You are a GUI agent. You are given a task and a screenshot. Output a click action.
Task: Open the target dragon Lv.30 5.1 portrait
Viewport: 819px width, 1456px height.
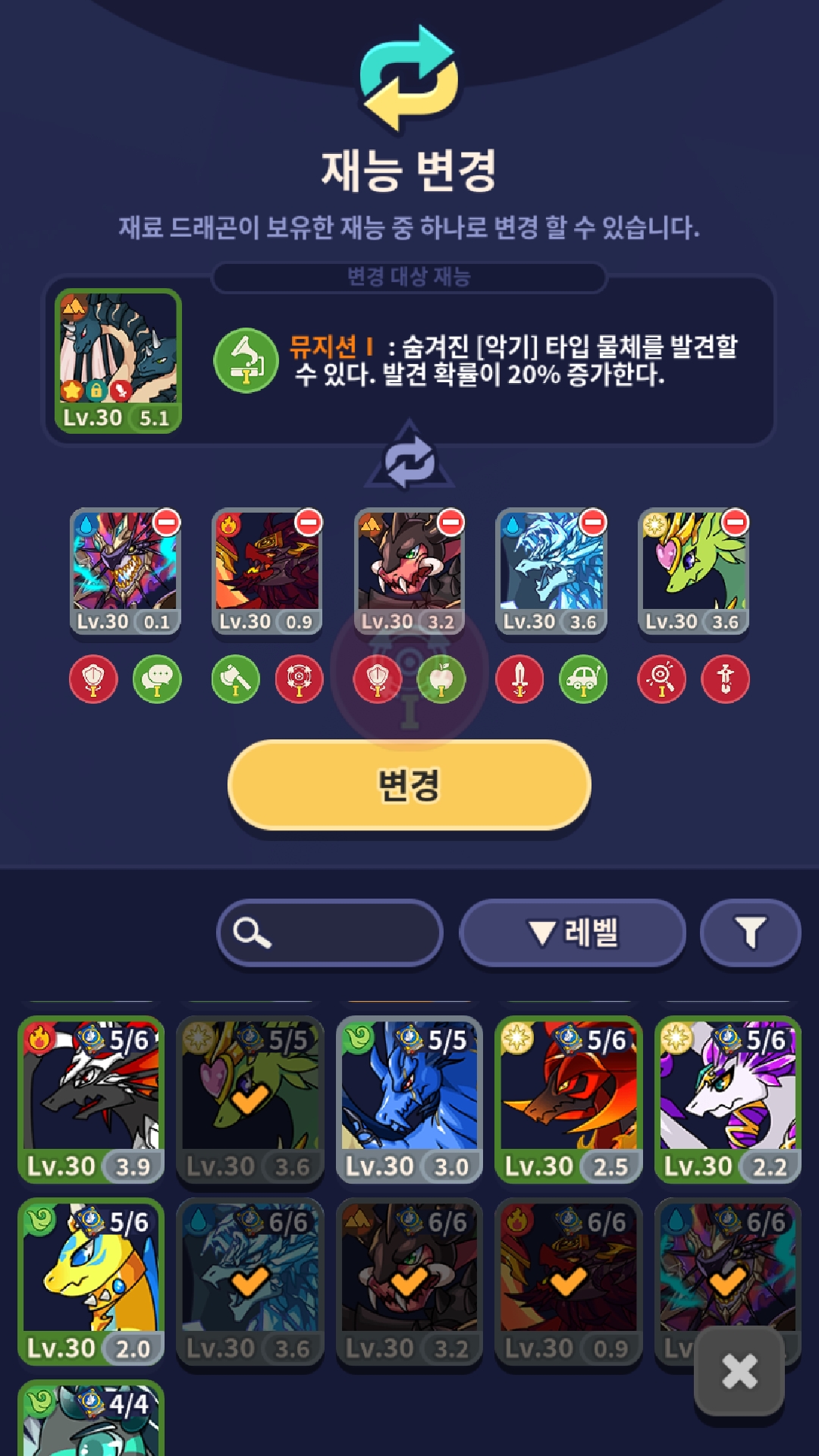pos(118,361)
